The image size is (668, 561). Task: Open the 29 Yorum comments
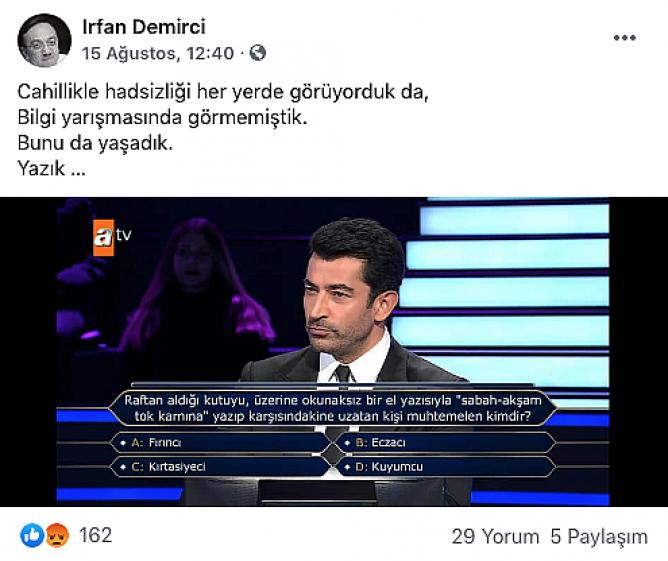pyautogui.click(x=495, y=537)
